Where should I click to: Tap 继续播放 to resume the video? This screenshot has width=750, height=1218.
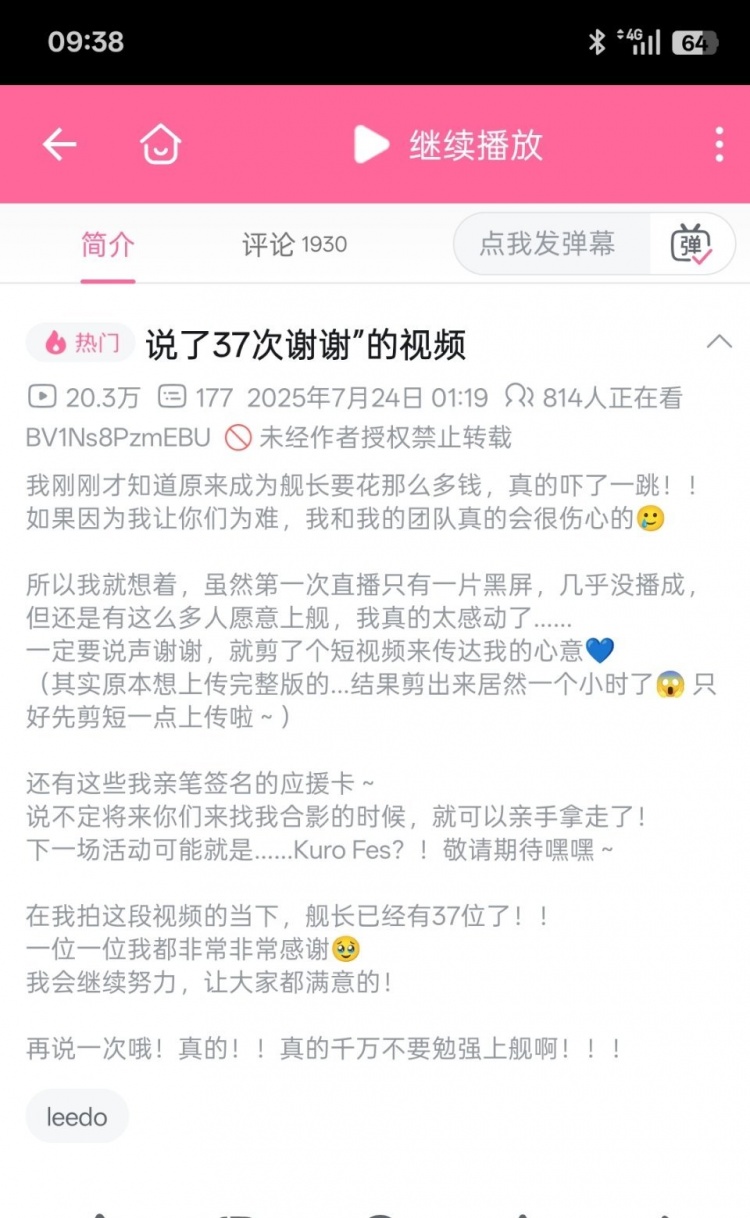pos(449,145)
